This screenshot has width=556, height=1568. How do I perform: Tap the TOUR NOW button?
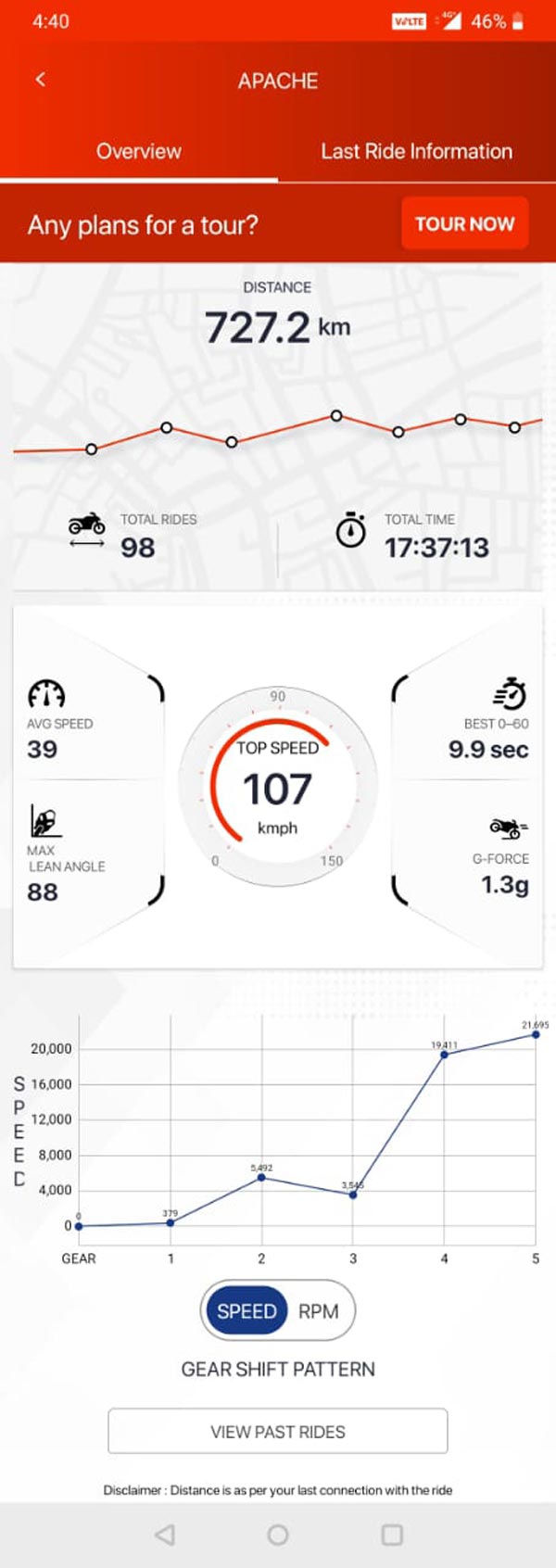(464, 223)
